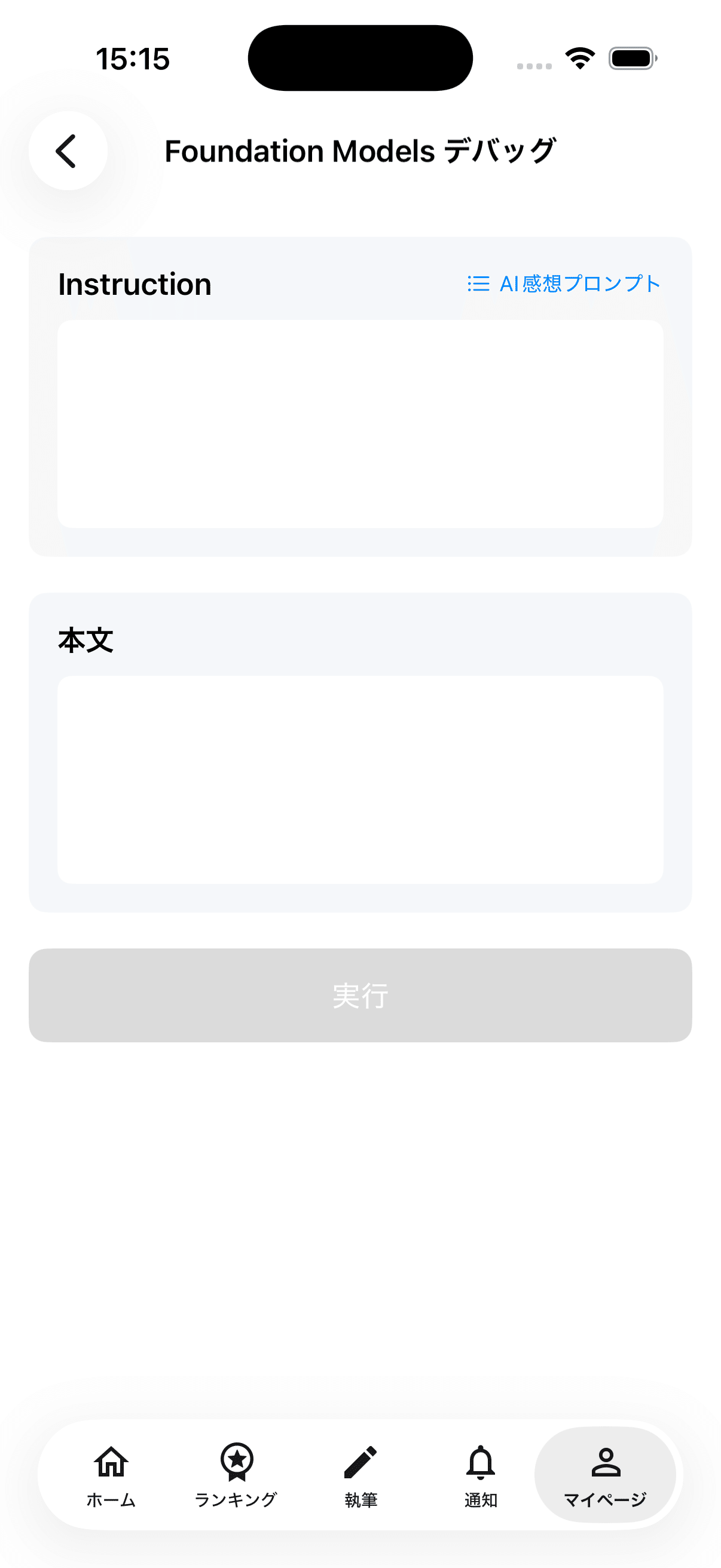Open the ランキング tab
Image resolution: width=721 pixels, height=1568 pixels.
(x=236, y=1474)
